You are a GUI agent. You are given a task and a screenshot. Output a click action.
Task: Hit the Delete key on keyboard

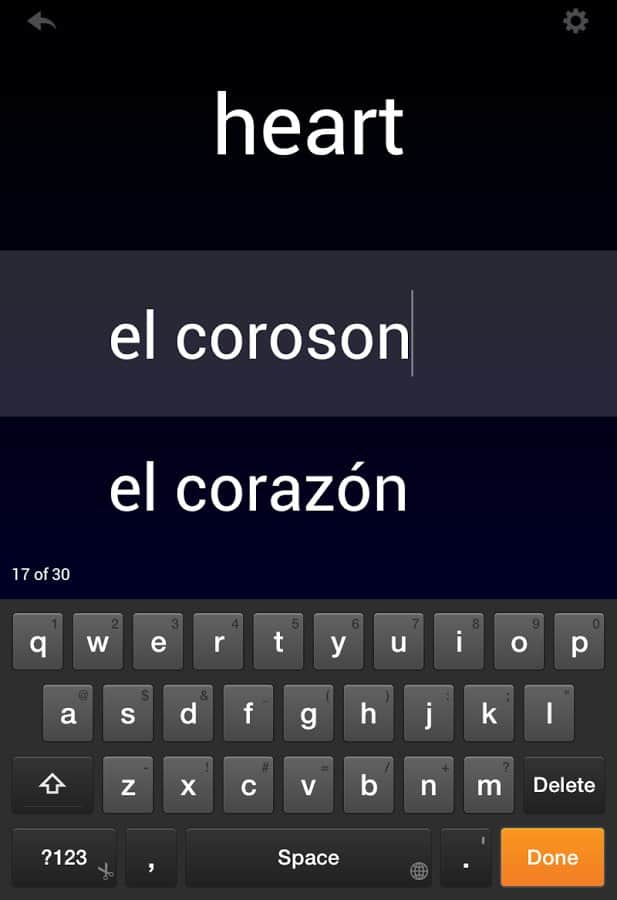(x=564, y=785)
